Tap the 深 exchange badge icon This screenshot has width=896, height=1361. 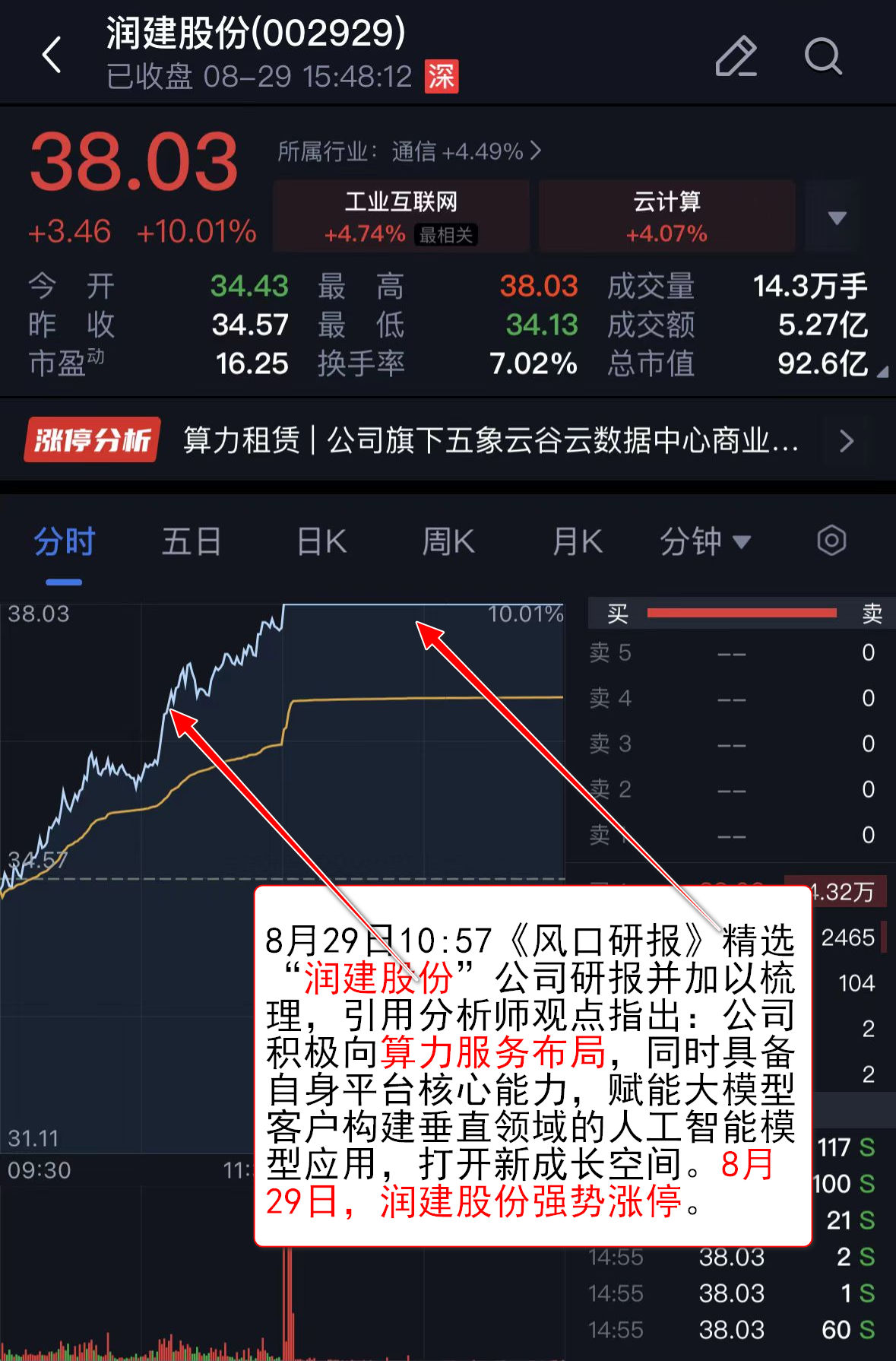[443, 76]
